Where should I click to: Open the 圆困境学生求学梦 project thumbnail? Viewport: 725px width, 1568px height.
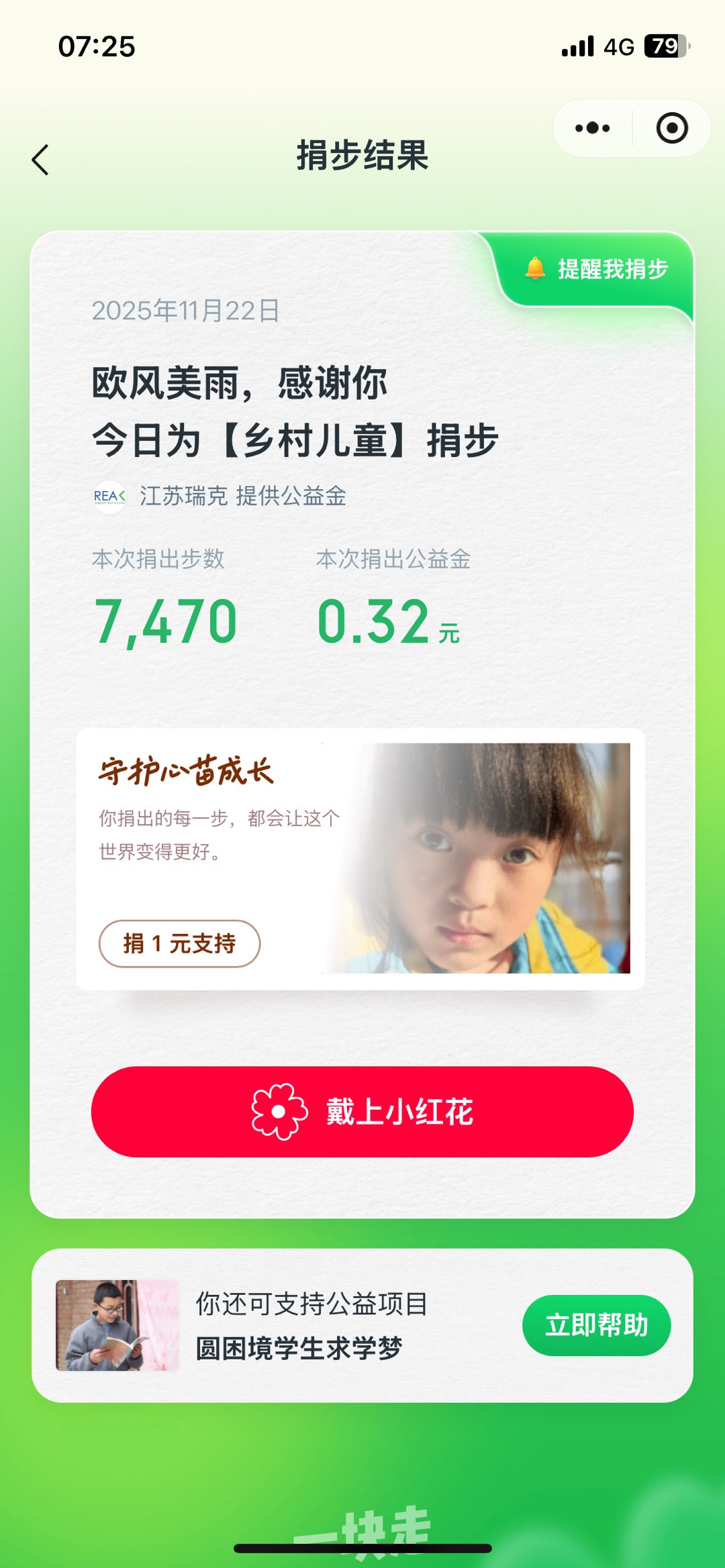117,1325
